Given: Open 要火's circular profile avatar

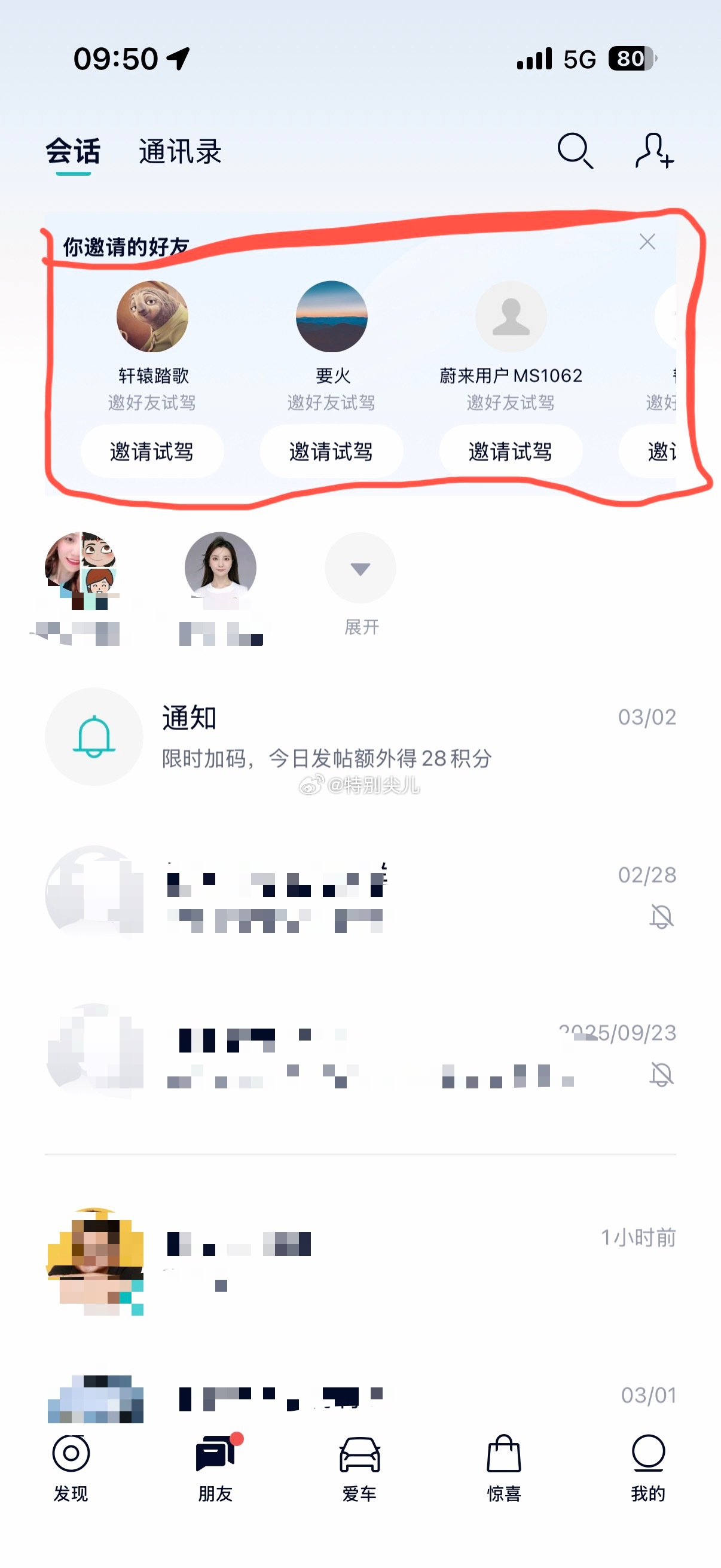Looking at the screenshot, I should click(x=331, y=316).
